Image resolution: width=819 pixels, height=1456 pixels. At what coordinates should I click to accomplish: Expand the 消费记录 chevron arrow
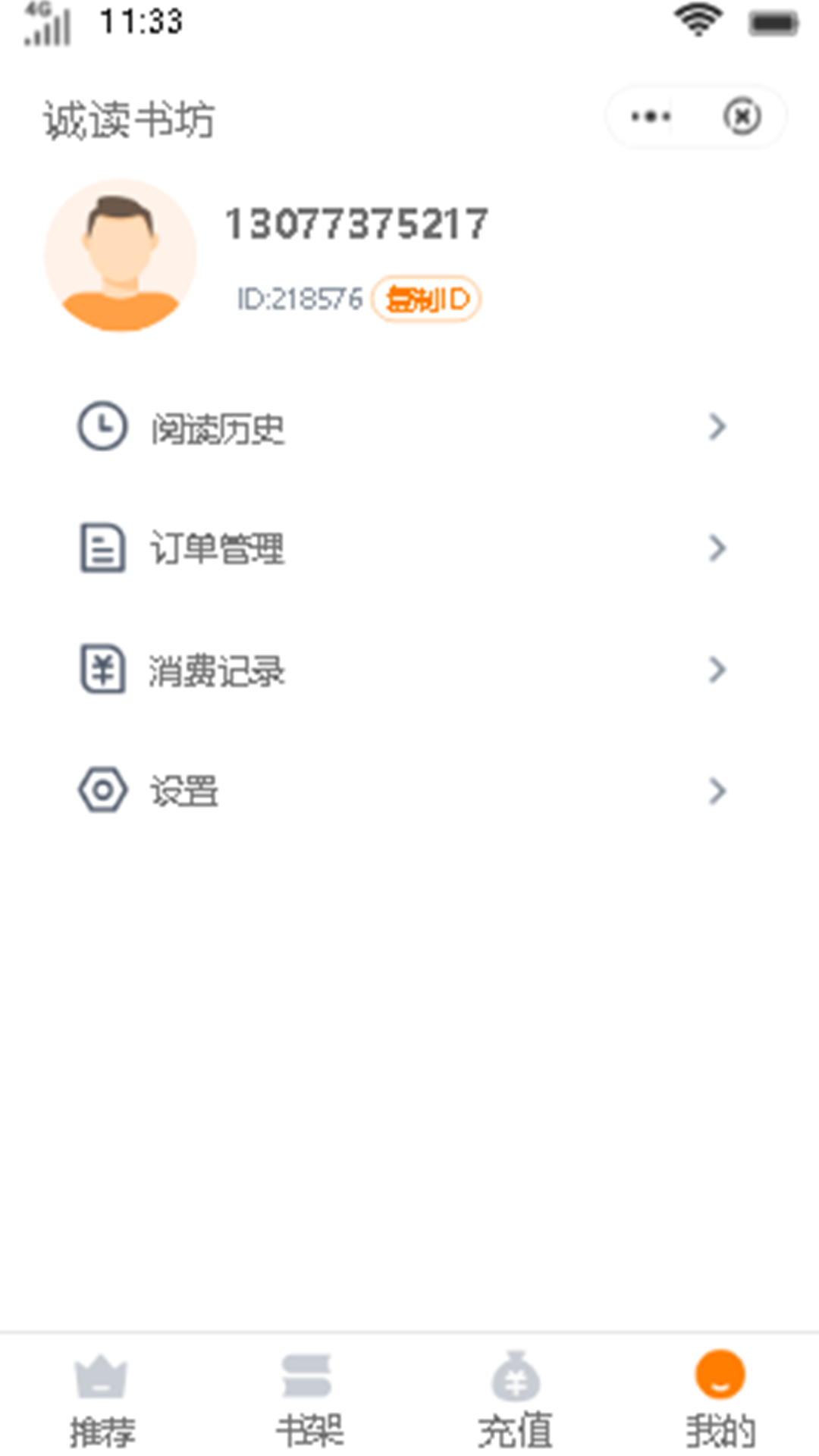717,670
